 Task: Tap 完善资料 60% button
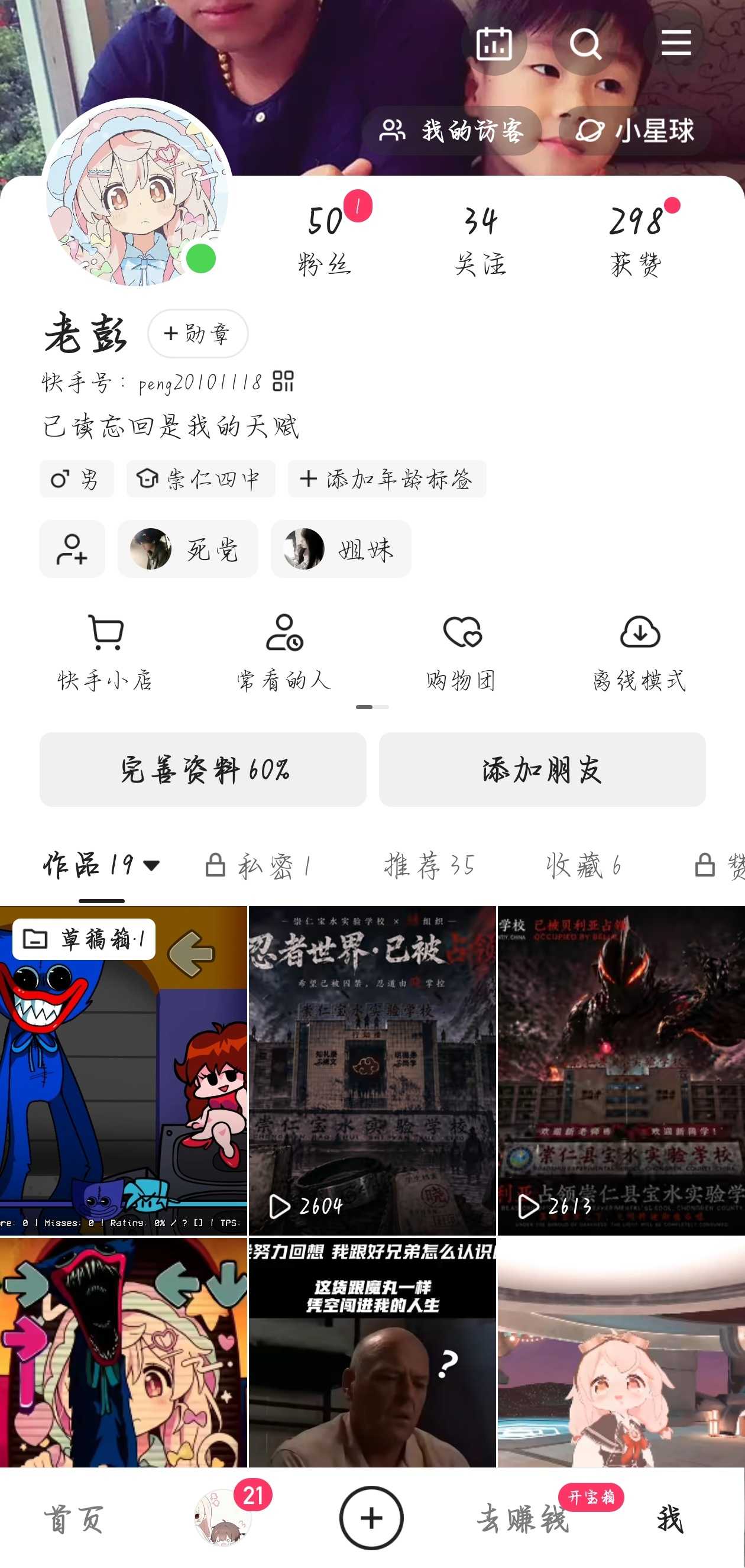[203, 770]
